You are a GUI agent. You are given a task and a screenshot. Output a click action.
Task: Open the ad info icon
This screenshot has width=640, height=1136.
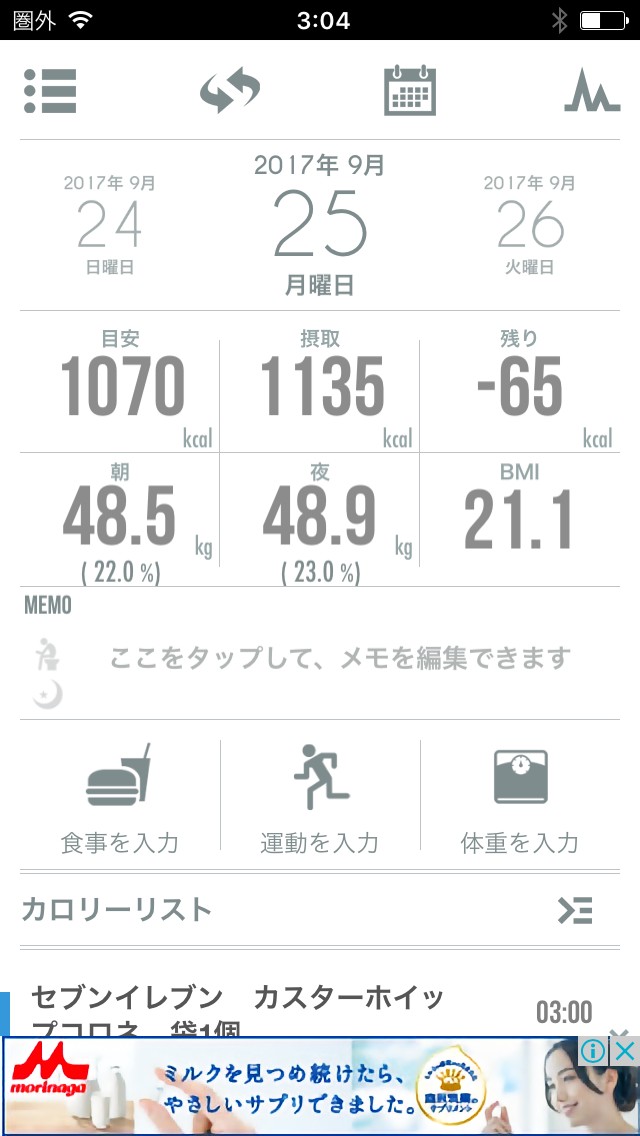594,1051
